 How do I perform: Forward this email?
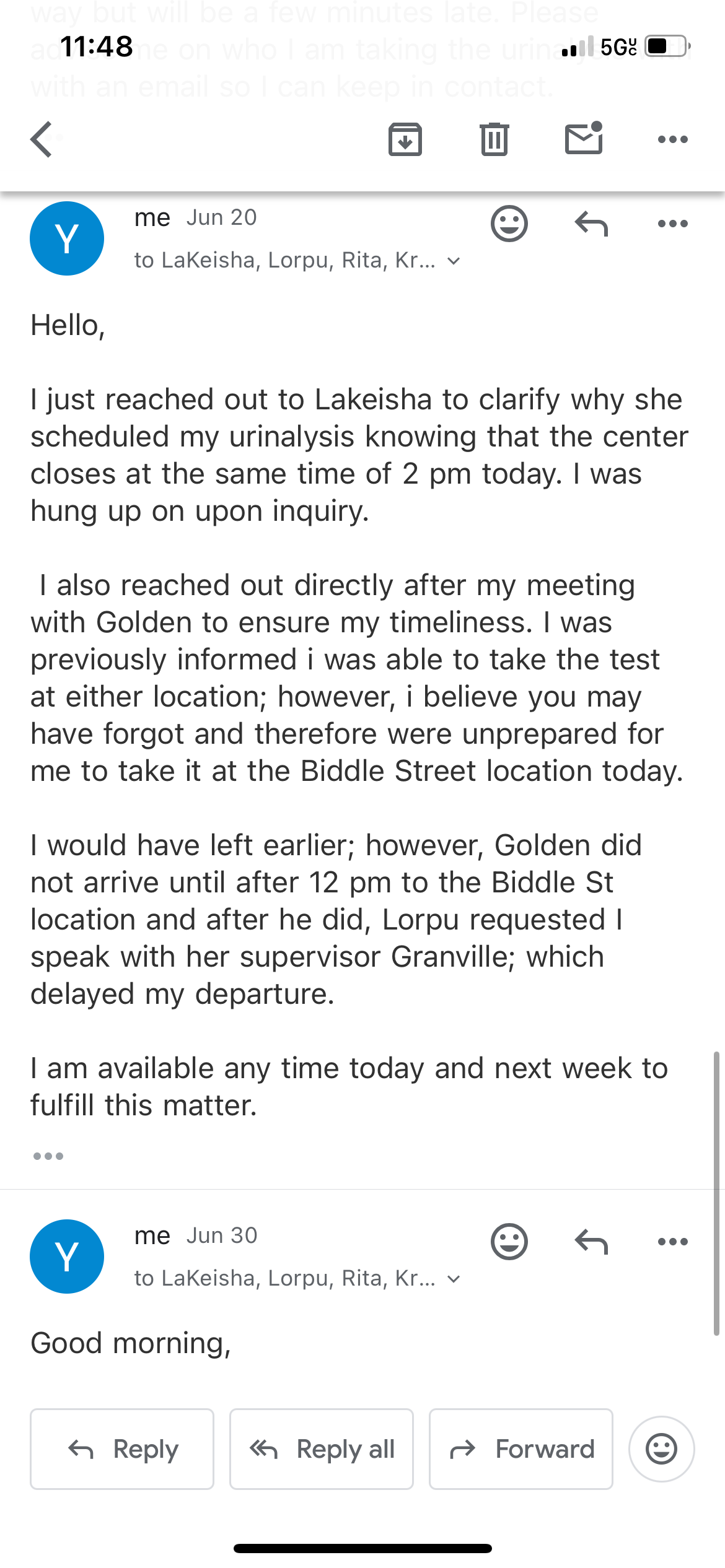click(521, 1449)
